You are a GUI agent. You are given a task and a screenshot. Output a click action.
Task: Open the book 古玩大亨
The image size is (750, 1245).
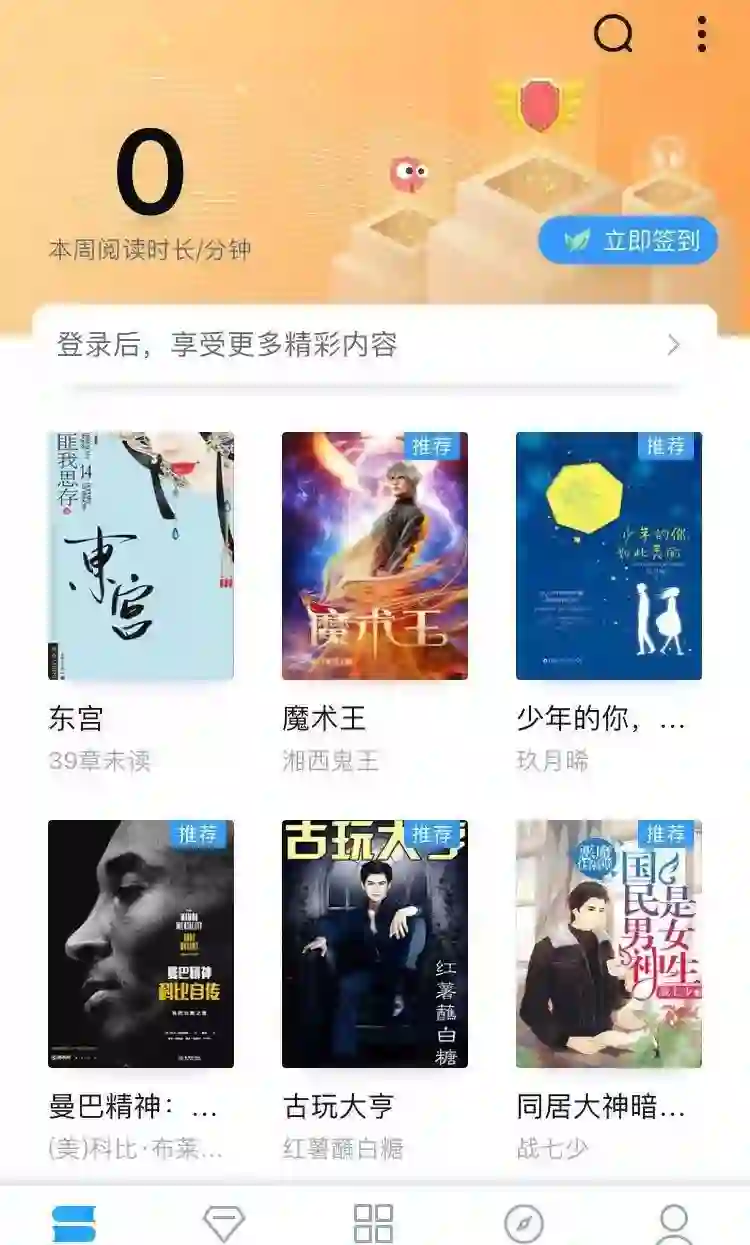[x=375, y=944]
